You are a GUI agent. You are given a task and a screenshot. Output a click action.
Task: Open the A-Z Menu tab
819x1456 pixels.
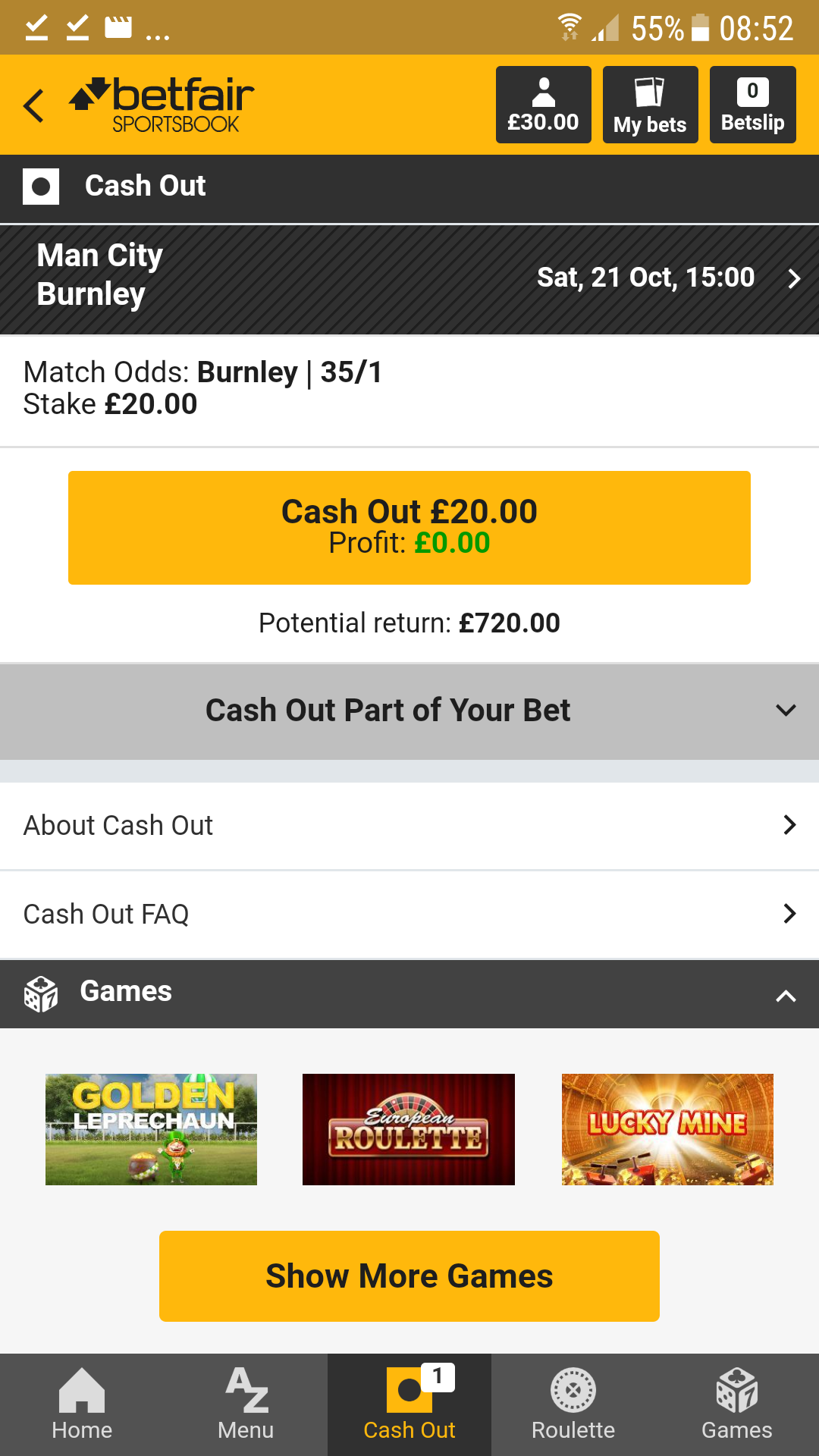tap(246, 1404)
